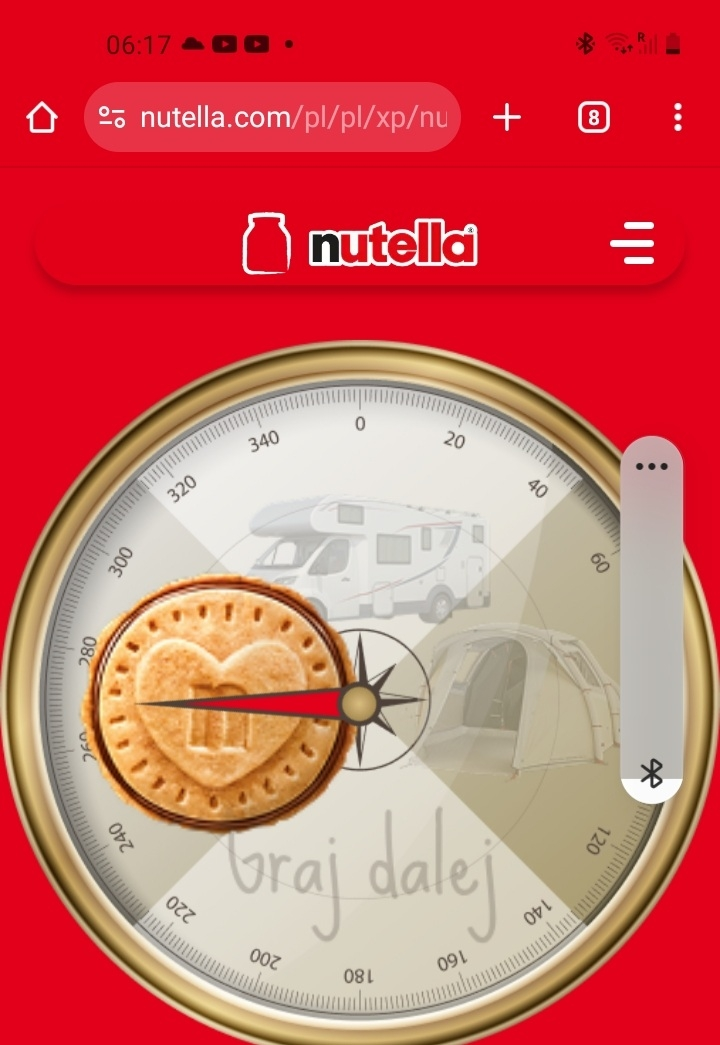Go to the browser home page
This screenshot has width=720, height=1045.
pyautogui.click(x=41, y=118)
